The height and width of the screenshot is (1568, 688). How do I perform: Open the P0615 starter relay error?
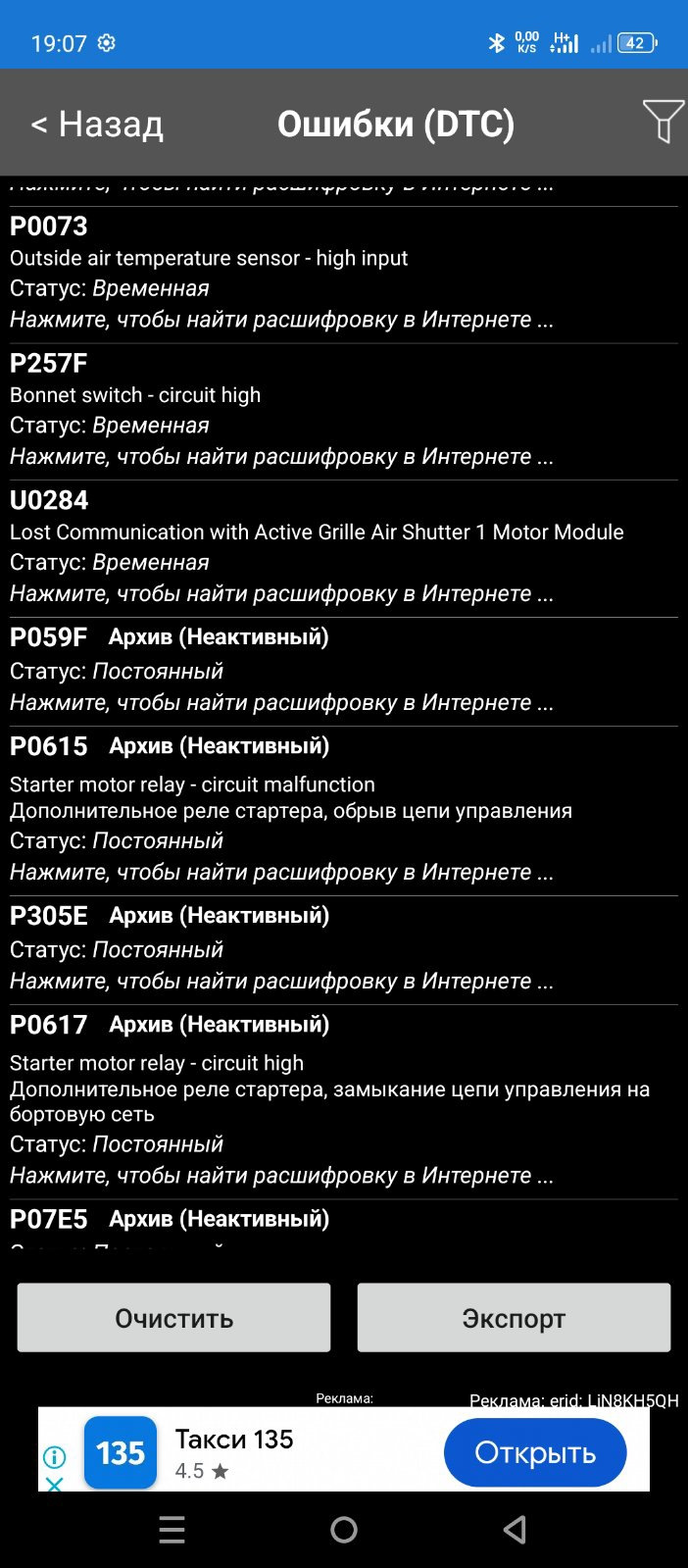(x=344, y=811)
